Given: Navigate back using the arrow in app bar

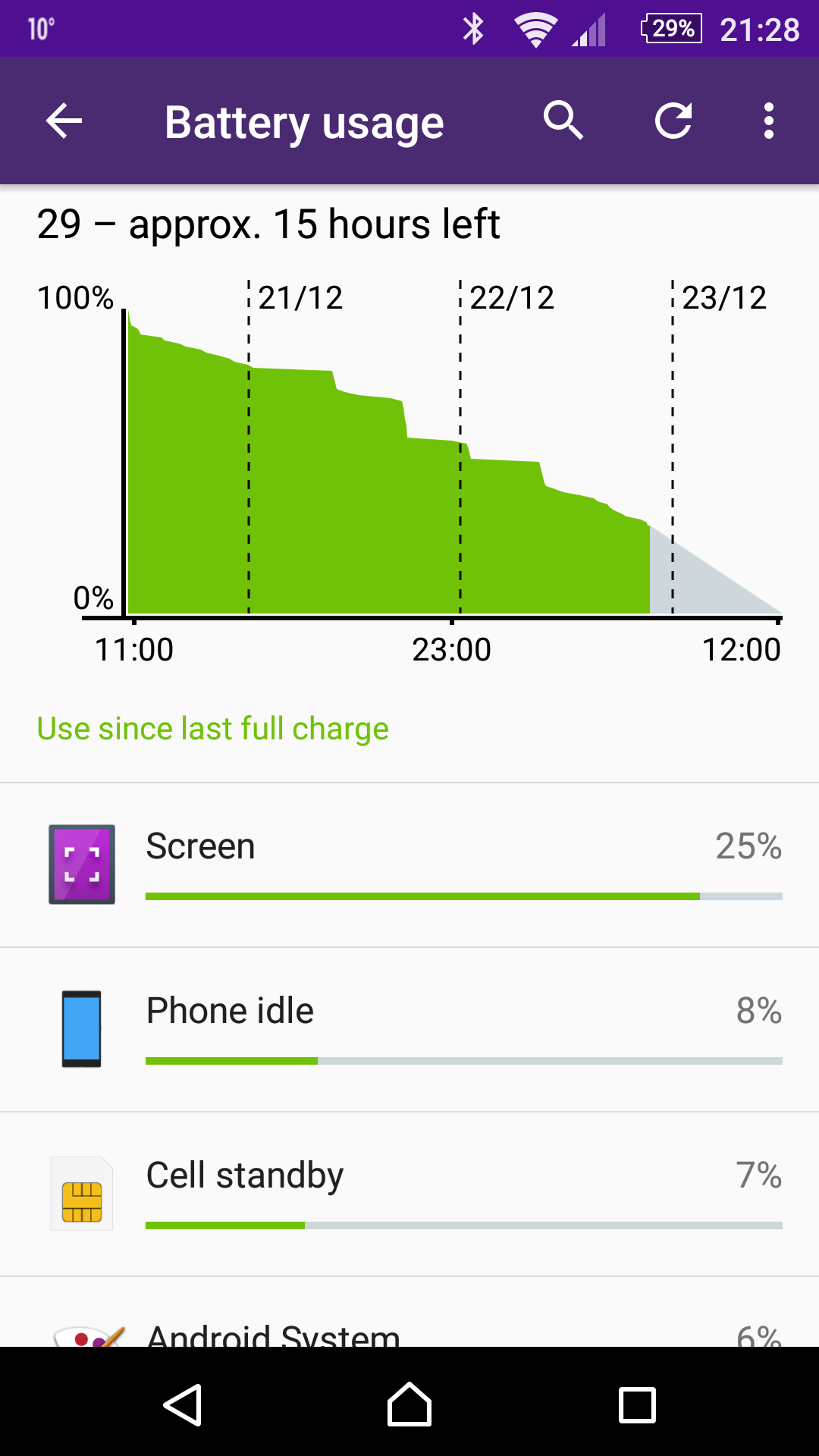Looking at the screenshot, I should click(63, 121).
